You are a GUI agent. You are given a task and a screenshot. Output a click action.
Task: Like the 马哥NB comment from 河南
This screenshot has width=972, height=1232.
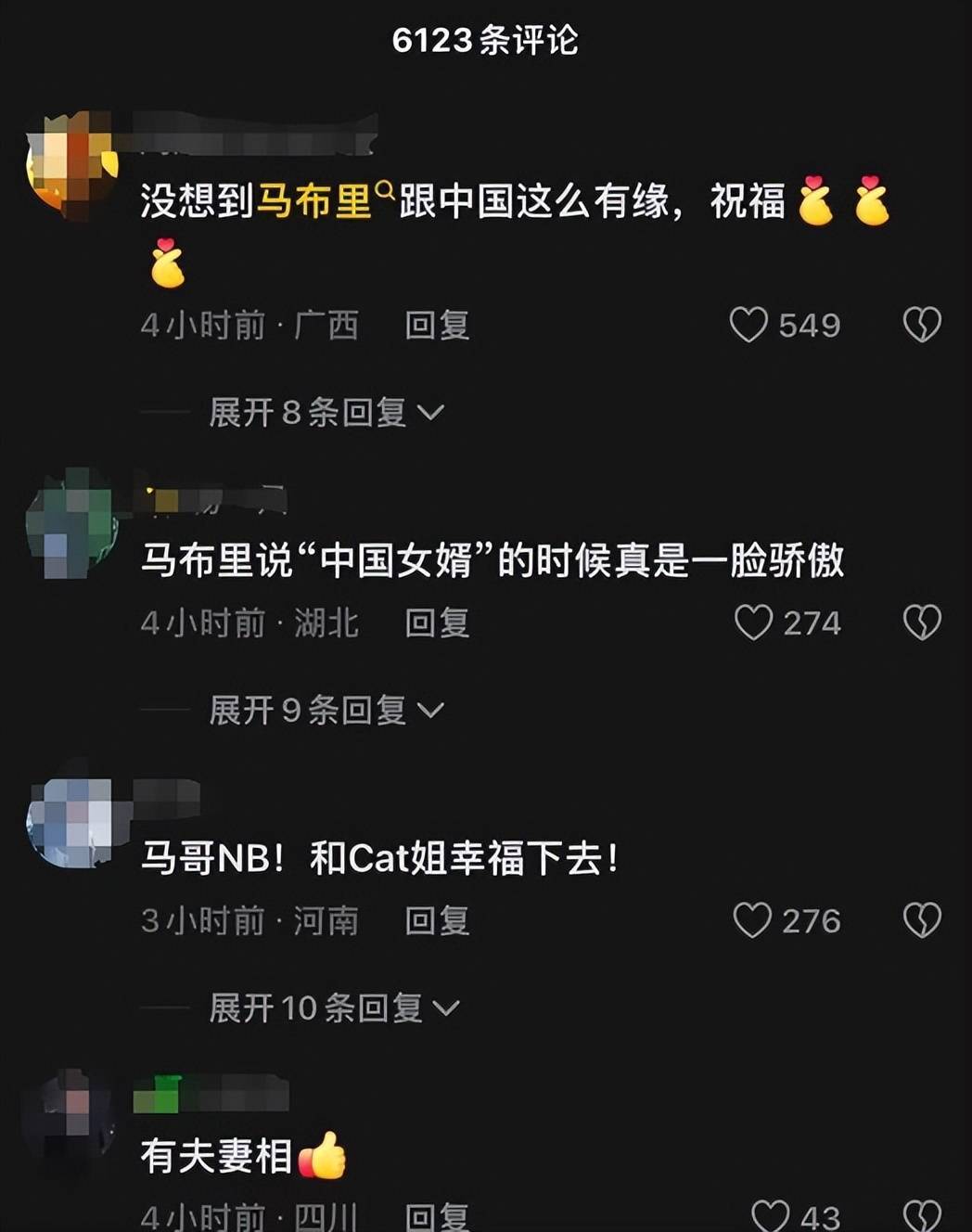pos(752,920)
